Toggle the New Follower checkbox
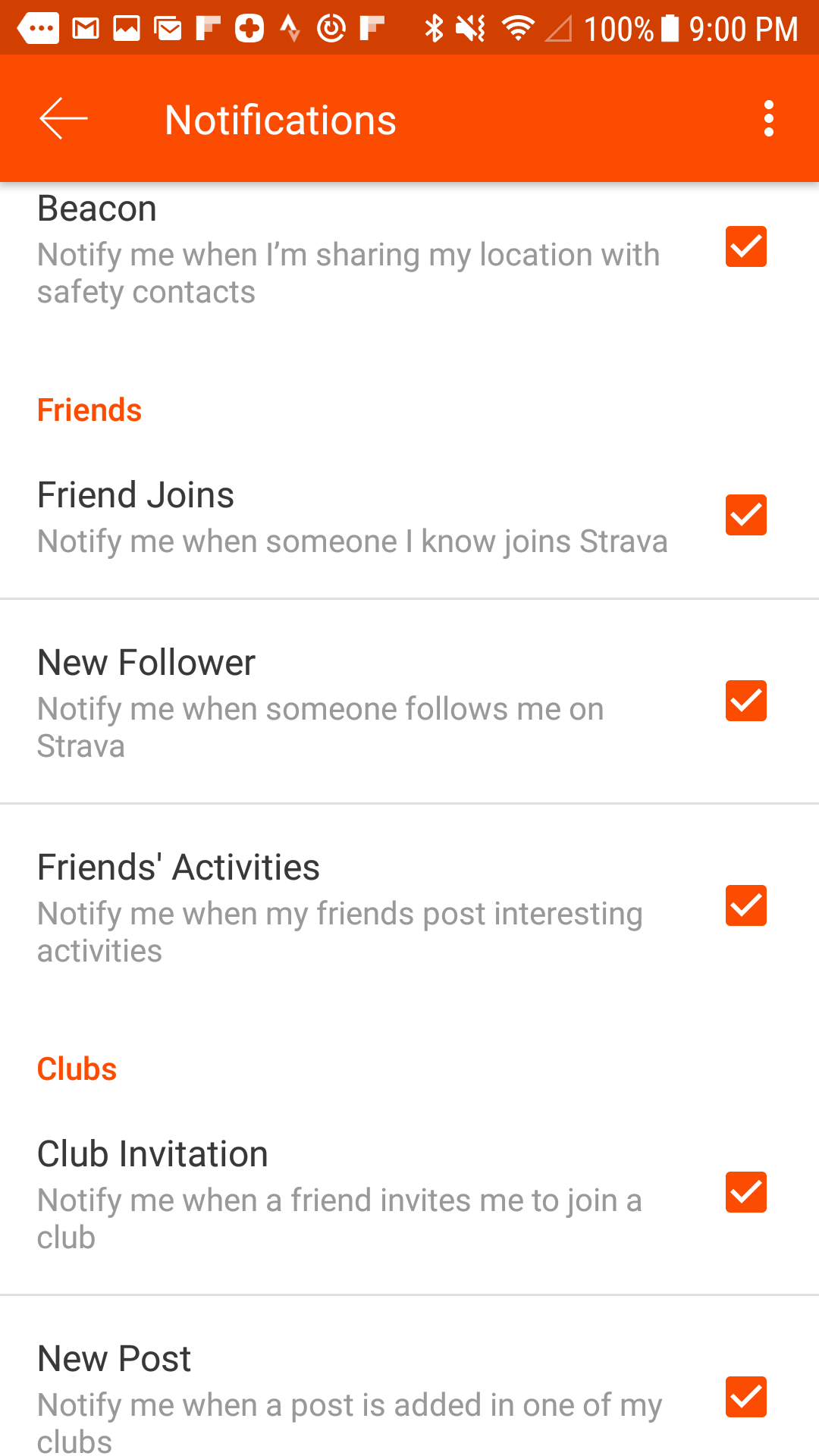Screen dimensions: 819x1456 [746, 701]
